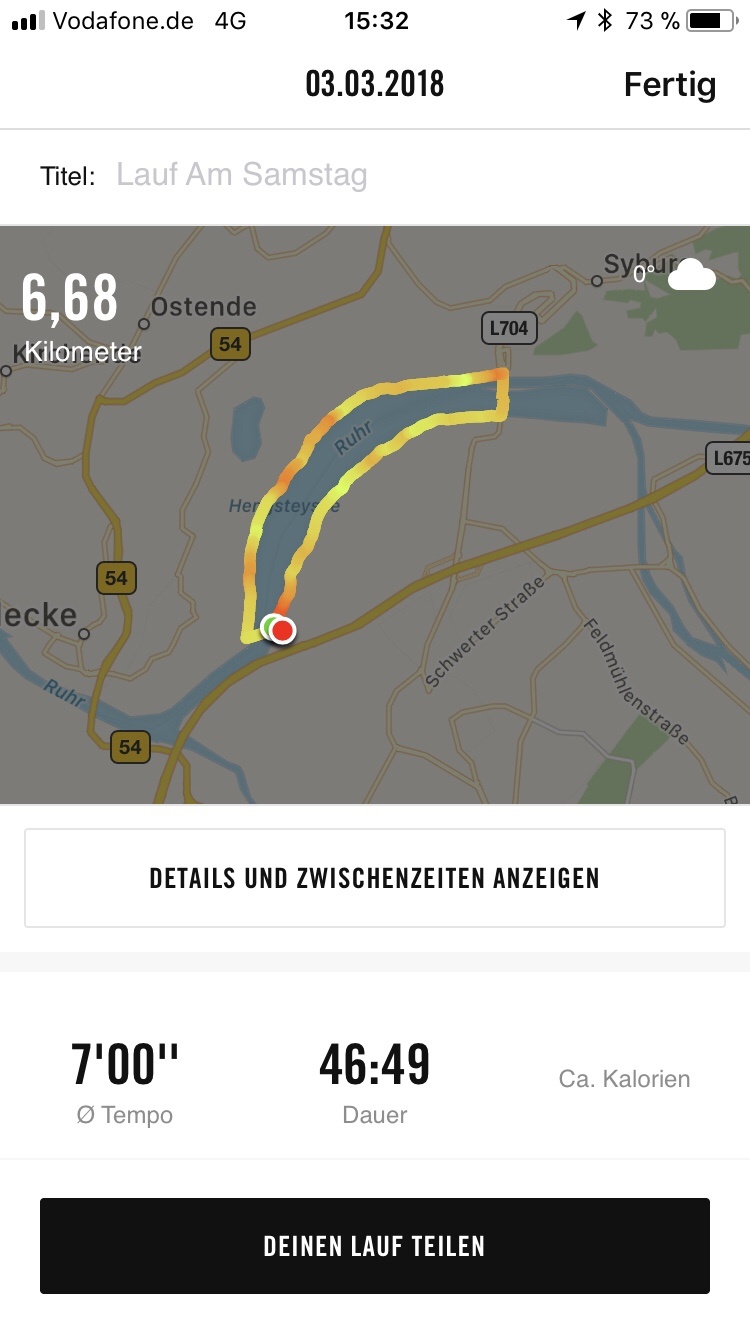Tap Fertig to finish
Viewport: 750px width, 1334px height.
669,85
